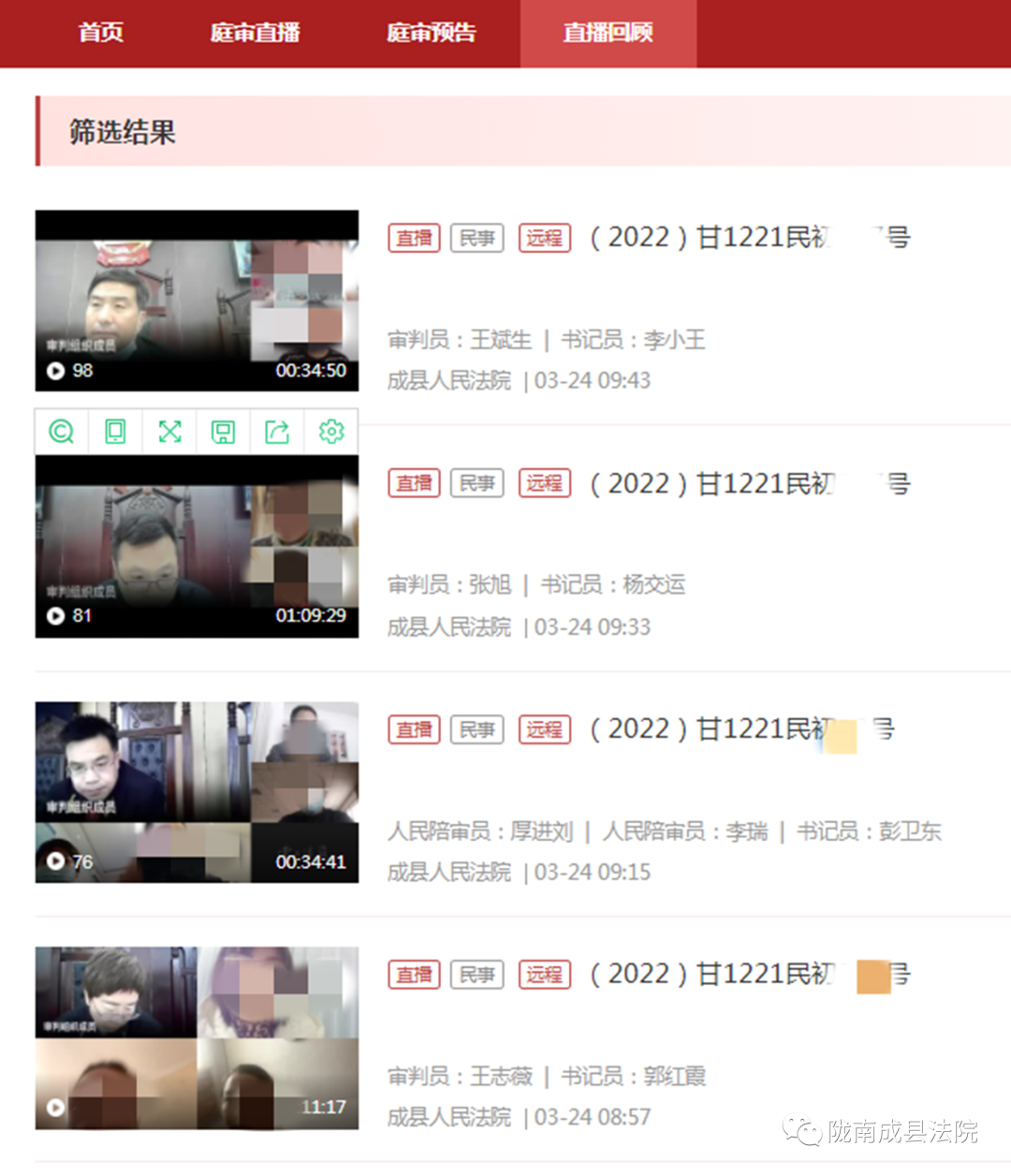This screenshot has height=1176, width=1011.
Task: Open the case with judge 王志薇
Action: [711, 975]
